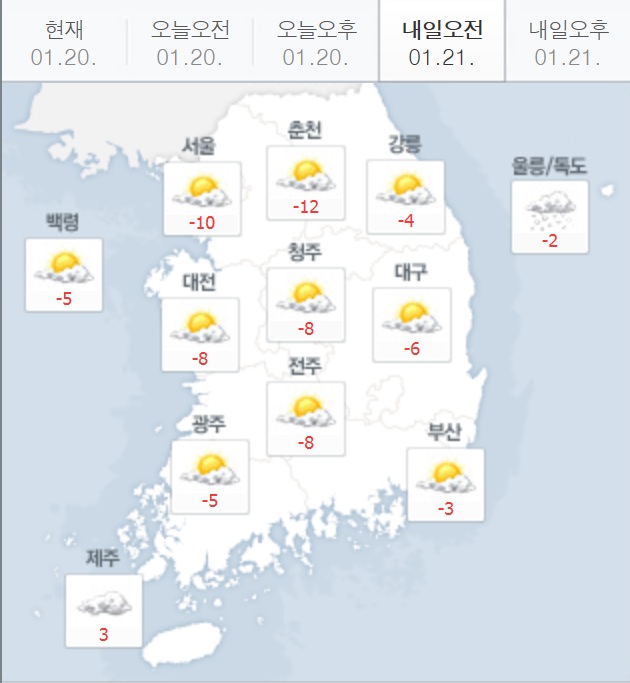Tap the 전주 weather card

(x=306, y=418)
